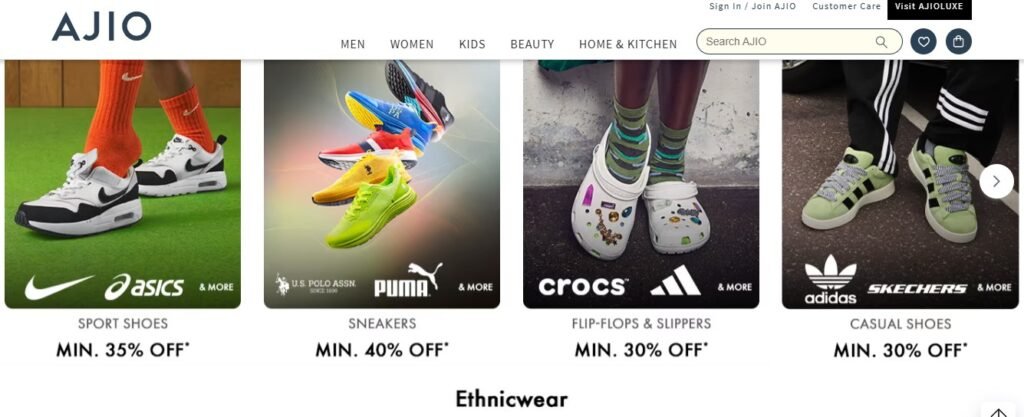Open Customer Care link
Viewport: 1024px width, 417px height.
pyautogui.click(x=846, y=6)
